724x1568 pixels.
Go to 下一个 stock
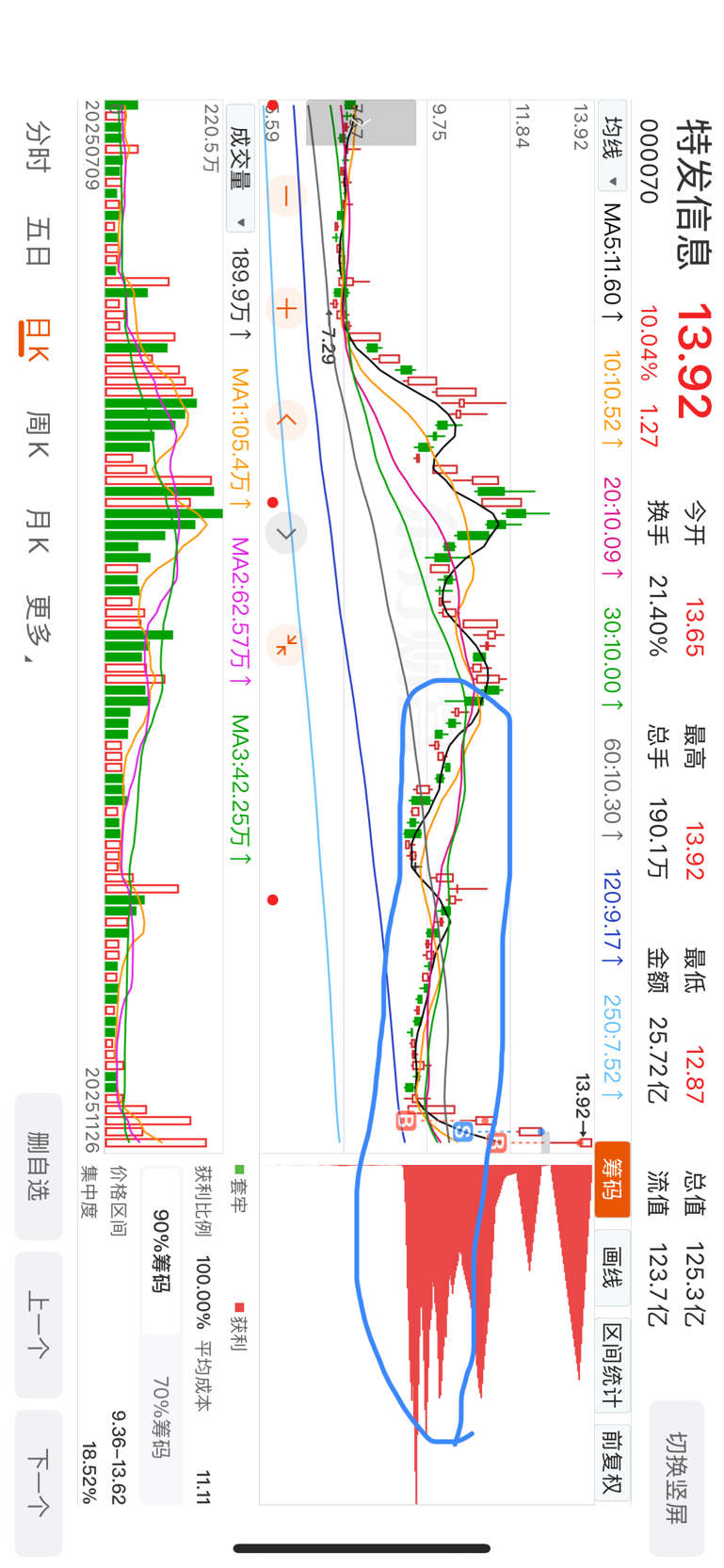point(38,1482)
